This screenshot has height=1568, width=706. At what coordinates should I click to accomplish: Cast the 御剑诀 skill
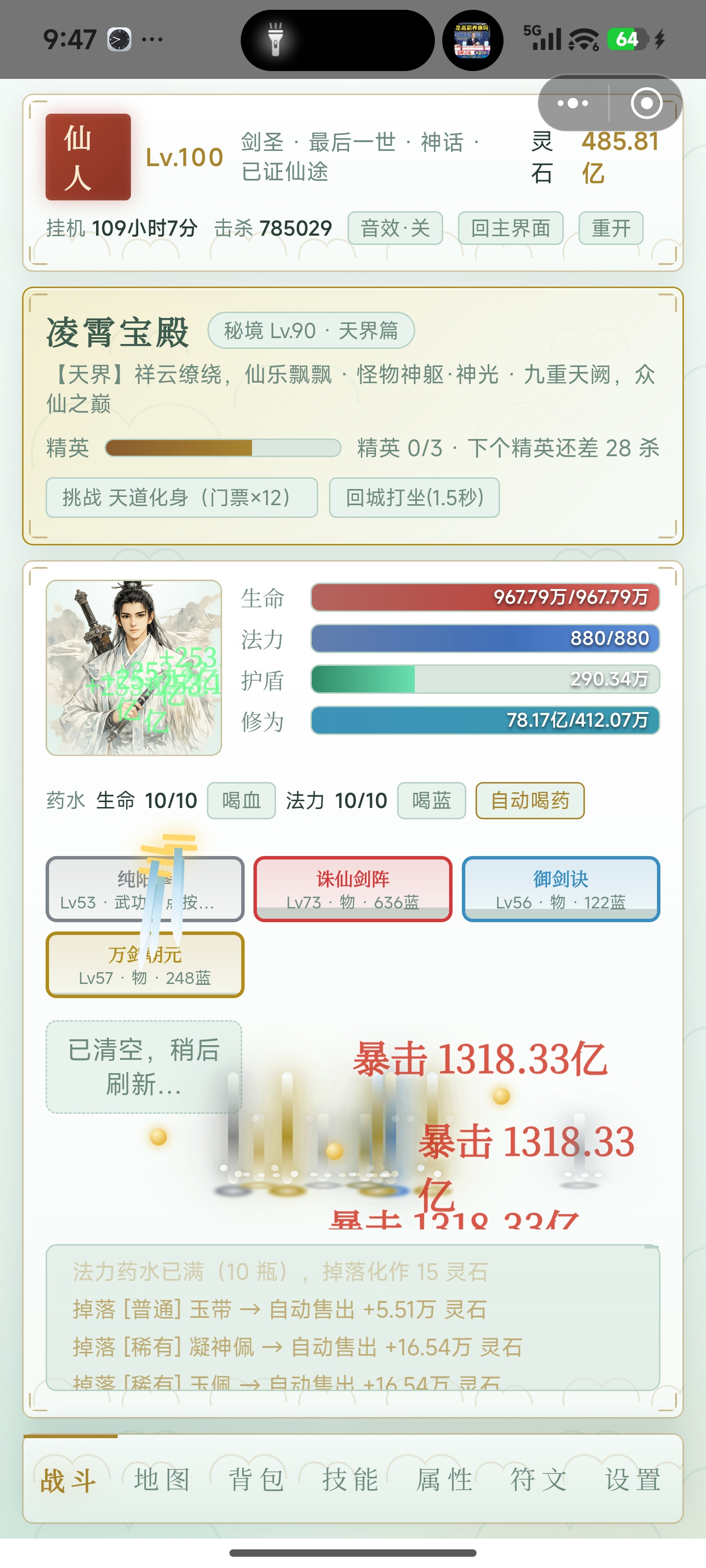(x=561, y=889)
